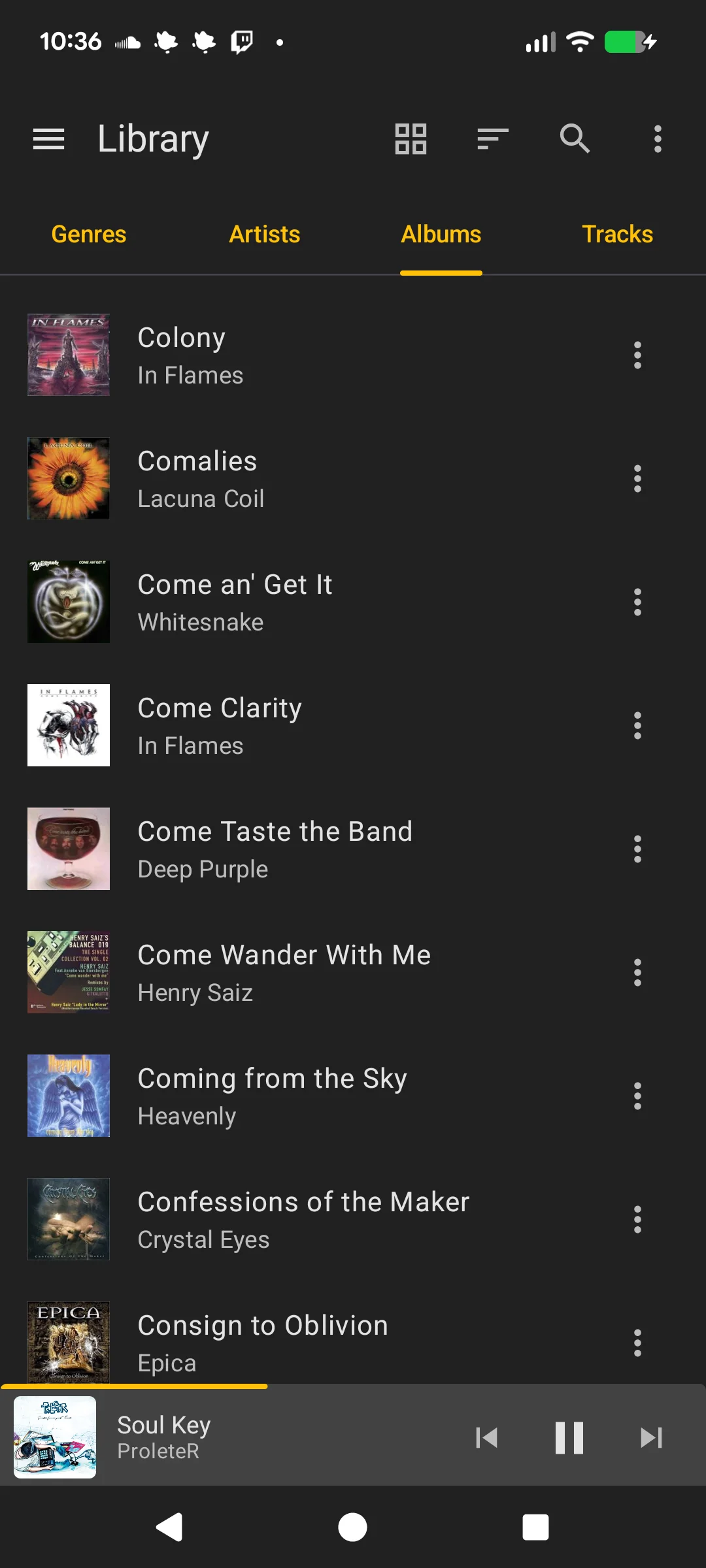Switch to the Artists tab
Screen dimensions: 706x1568
pos(265,234)
